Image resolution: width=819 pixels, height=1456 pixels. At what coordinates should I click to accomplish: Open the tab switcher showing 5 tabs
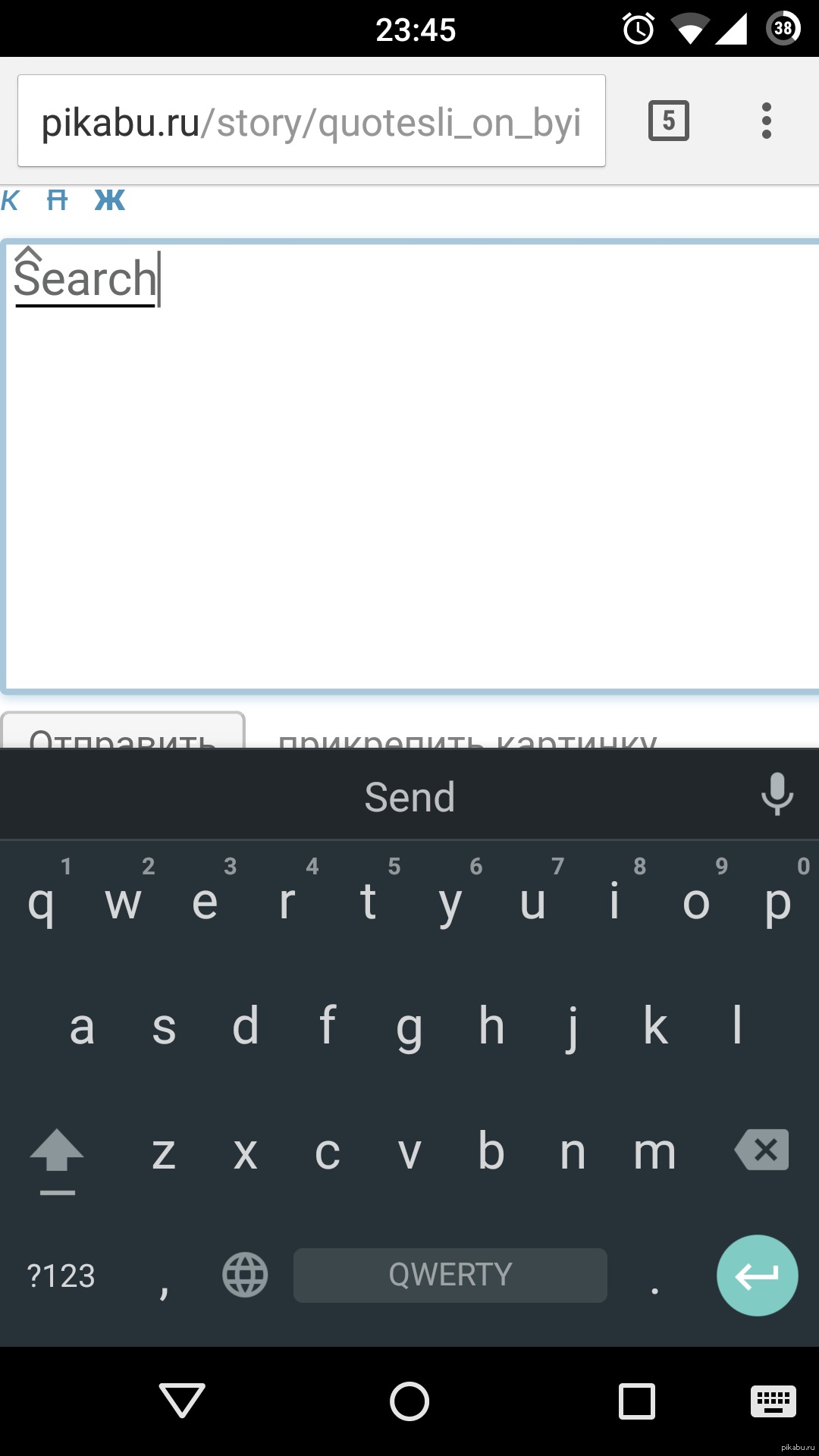668,121
